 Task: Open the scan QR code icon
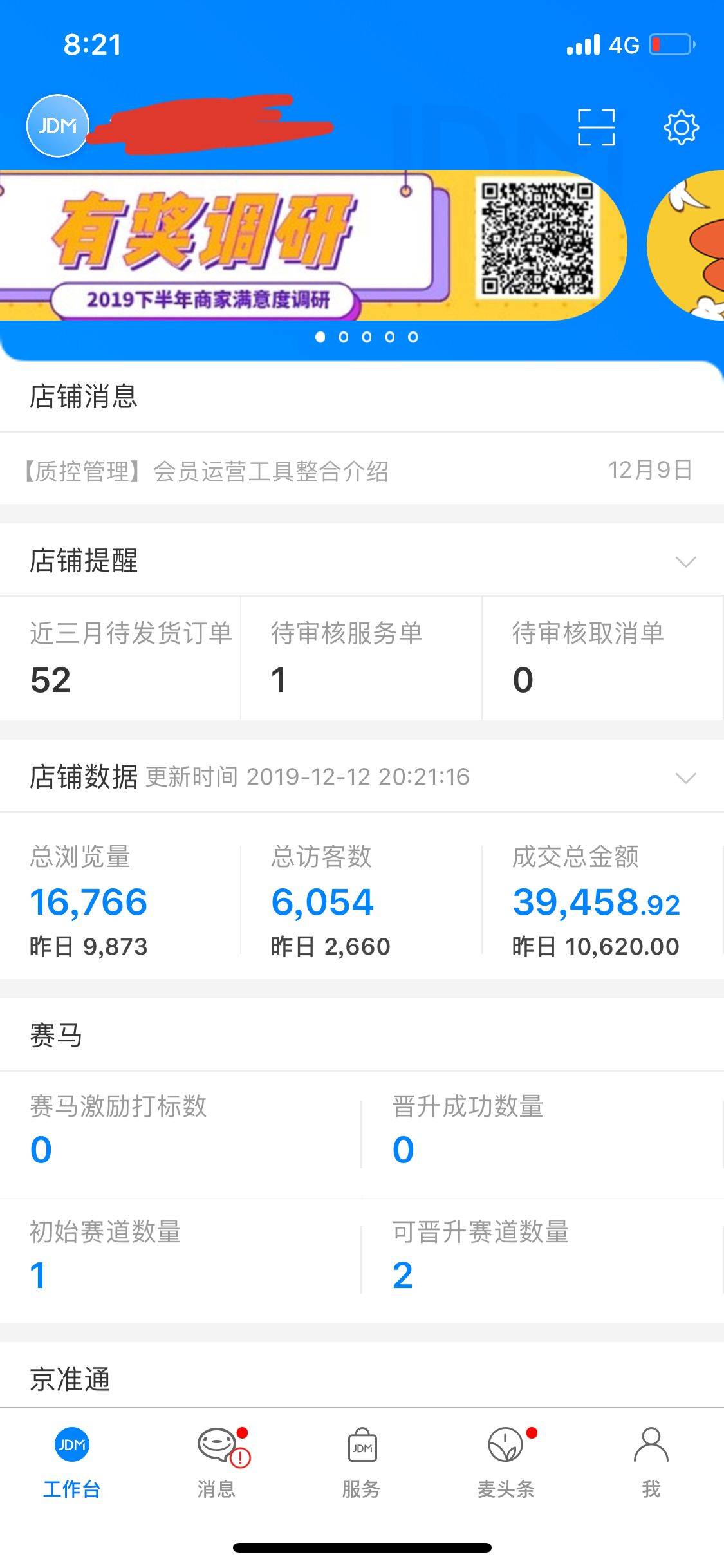pos(595,127)
